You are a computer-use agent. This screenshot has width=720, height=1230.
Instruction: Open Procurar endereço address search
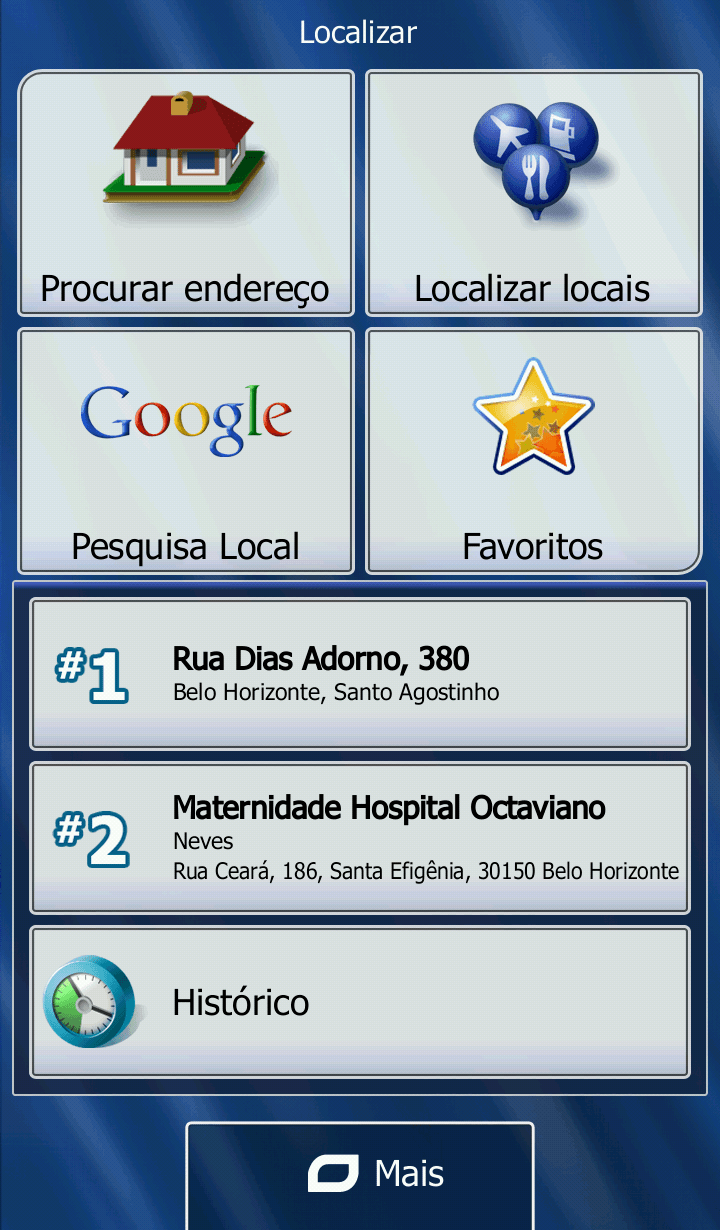click(186, 193)
